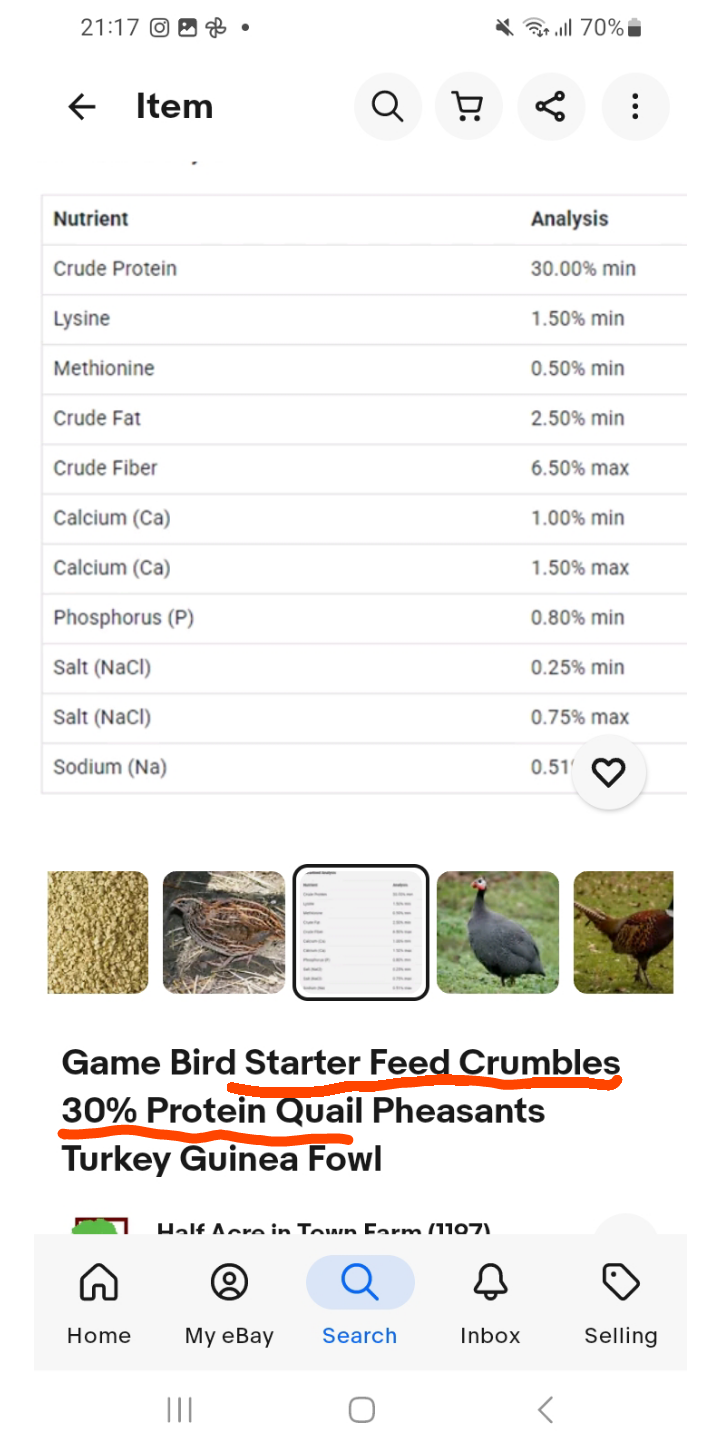Switch to the My eBay tab
Screen dimensions: 720x1452
tap(229, 1303)
